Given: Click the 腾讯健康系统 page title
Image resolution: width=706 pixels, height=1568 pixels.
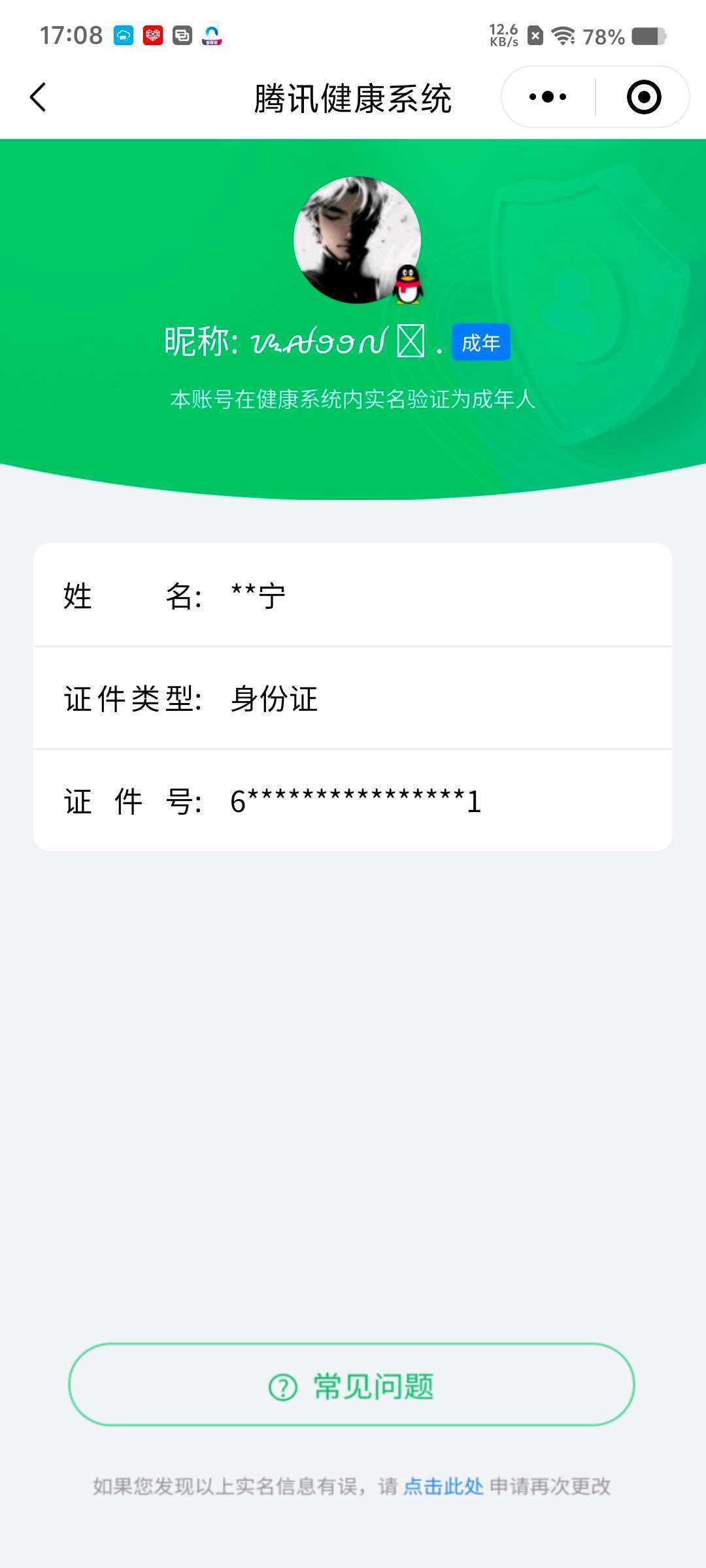Looking at the screenshot, I should coord(353,98).
